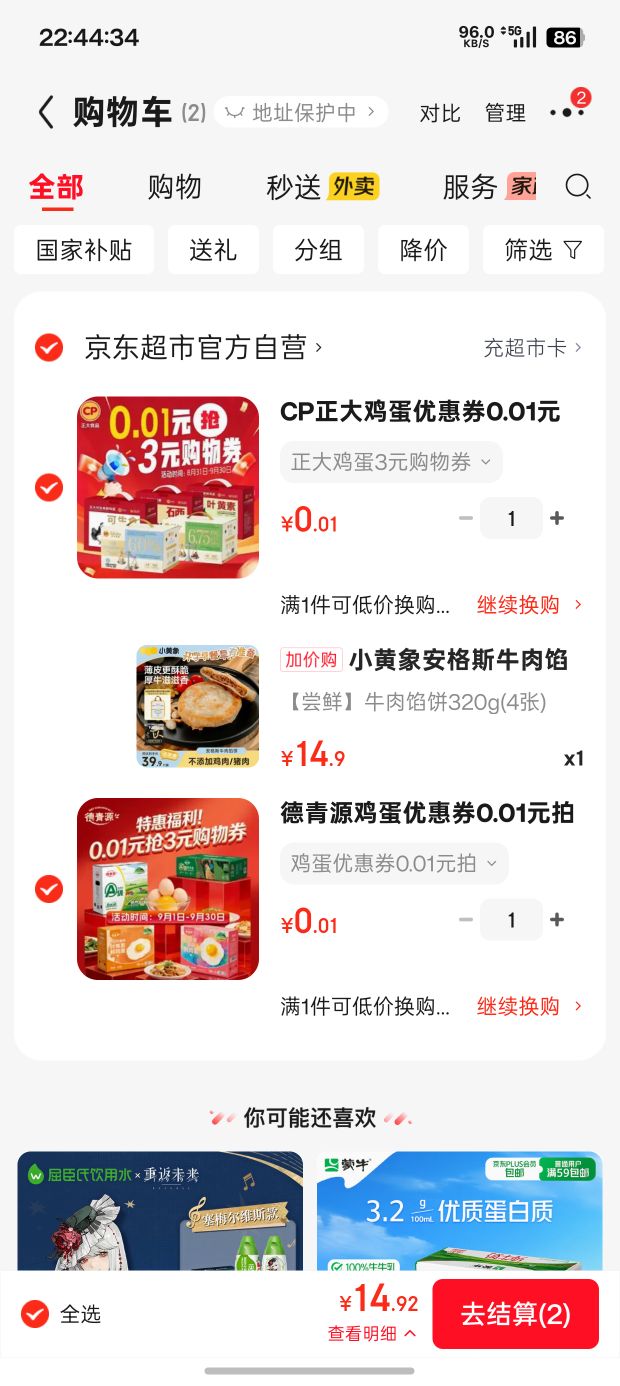Tap 管理 to manage cart items
This screenshot has width=620, height=1386.
click(x=505, y=113)
